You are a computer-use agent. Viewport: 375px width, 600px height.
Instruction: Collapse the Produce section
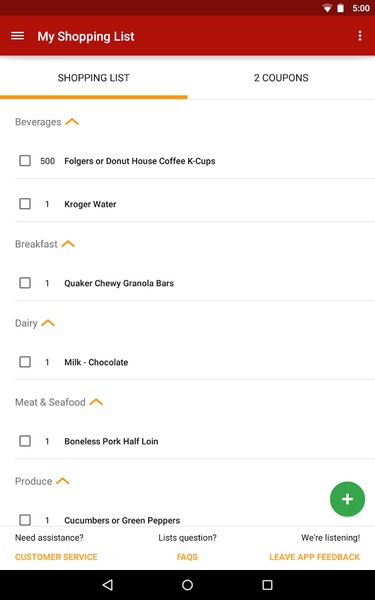pyautogui.click(x=63, y=481)
